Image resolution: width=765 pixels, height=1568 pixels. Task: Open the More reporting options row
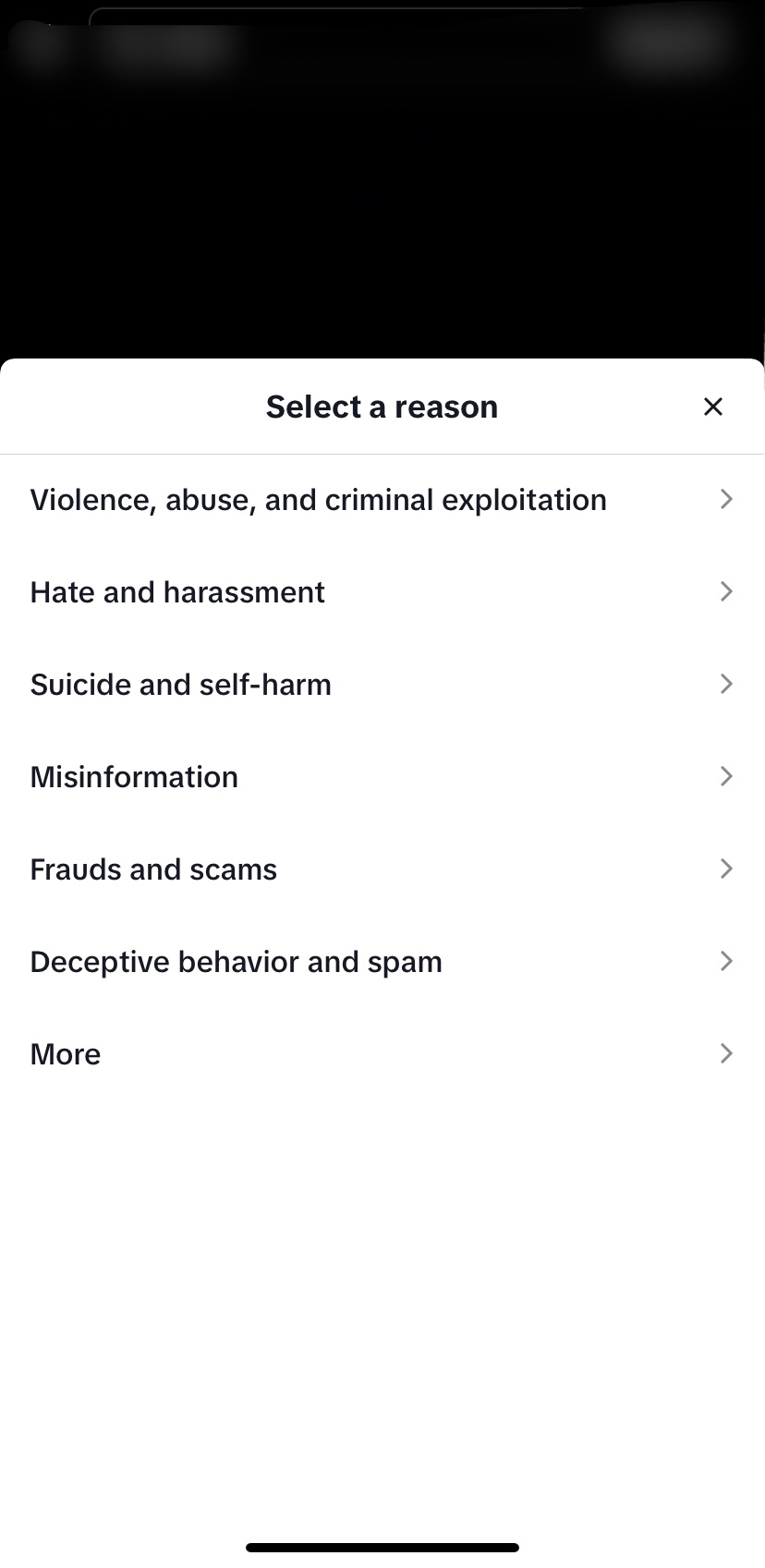65,1053
